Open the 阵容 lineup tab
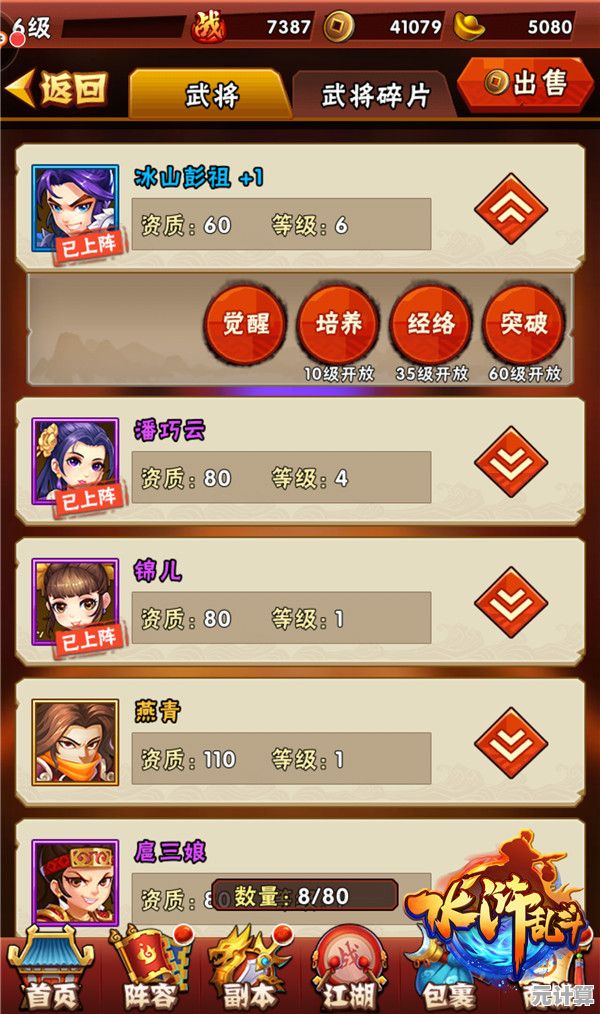 pos(148,970)
